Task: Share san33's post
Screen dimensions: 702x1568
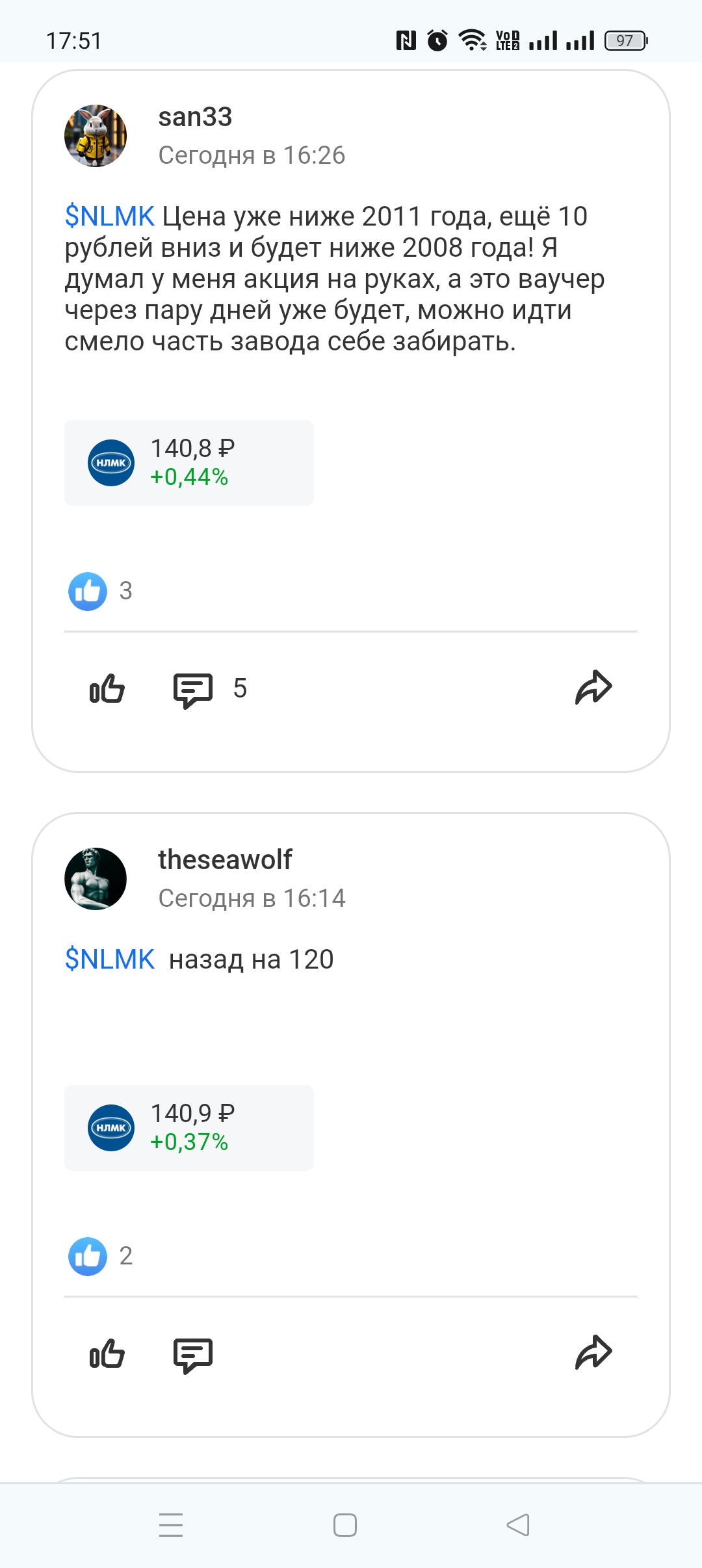Action: point(593,688)
